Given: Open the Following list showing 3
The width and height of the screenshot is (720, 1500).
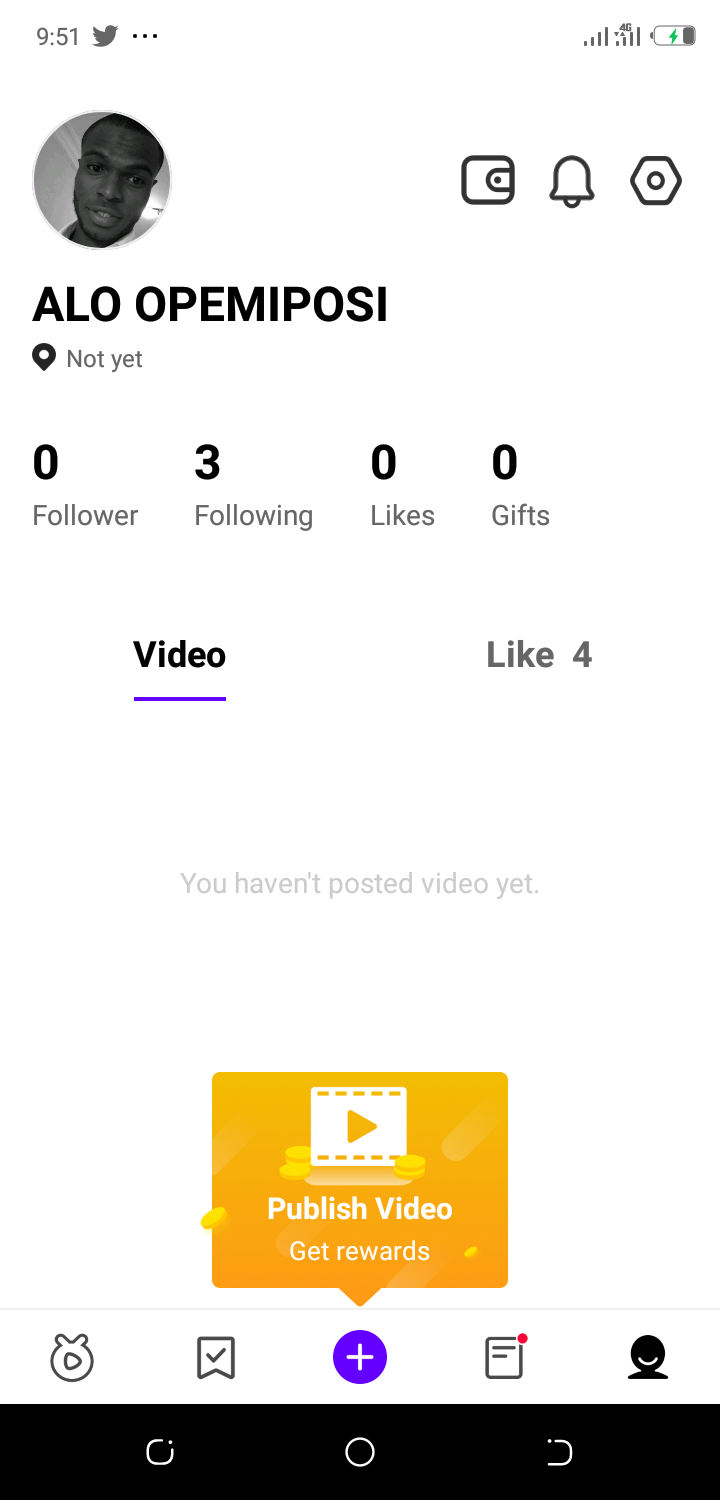Looking at the screenshot, I should pyautogui.click(x=253, y=483).
